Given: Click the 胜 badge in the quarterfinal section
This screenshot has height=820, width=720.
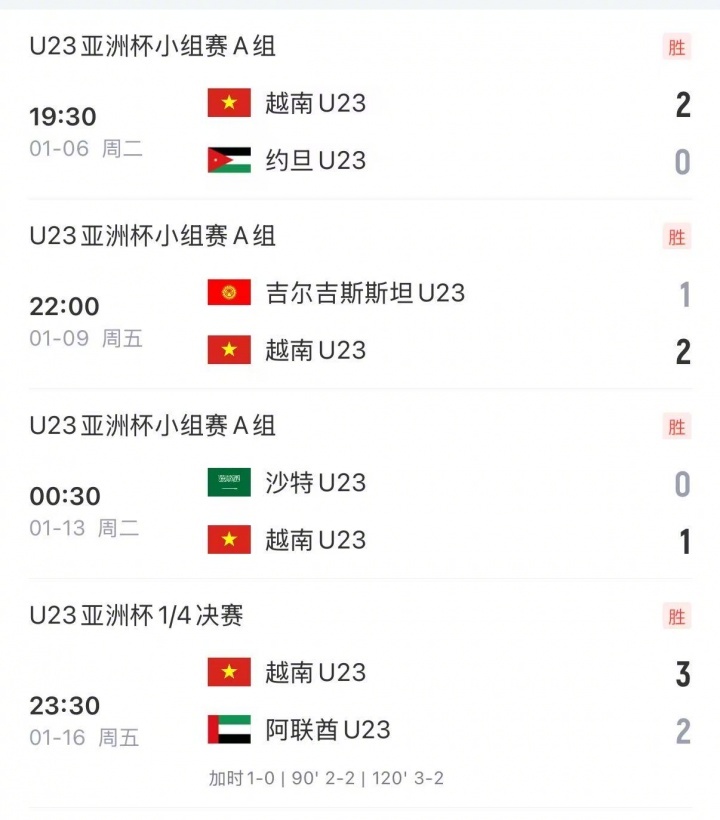Looking at the screenshot, I should click(676, 616).
